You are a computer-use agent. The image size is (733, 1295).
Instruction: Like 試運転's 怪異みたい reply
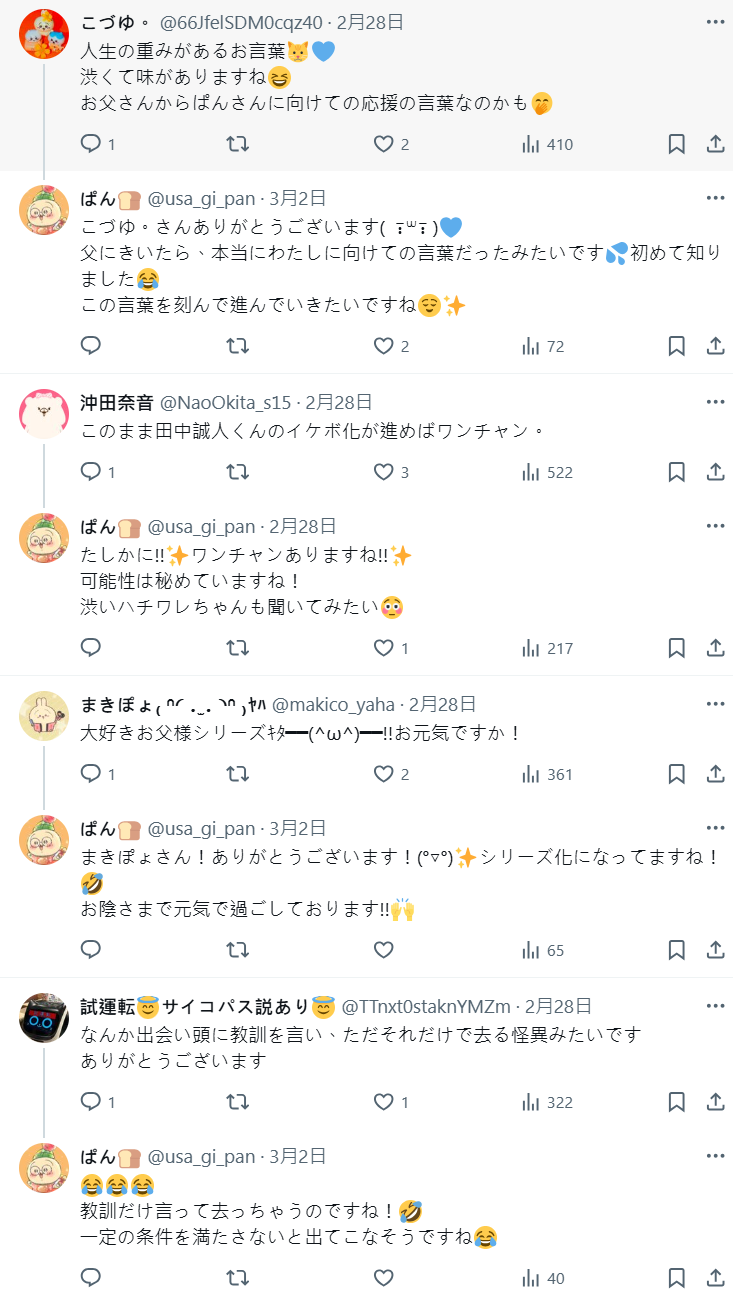click(x=384, y=1102)
